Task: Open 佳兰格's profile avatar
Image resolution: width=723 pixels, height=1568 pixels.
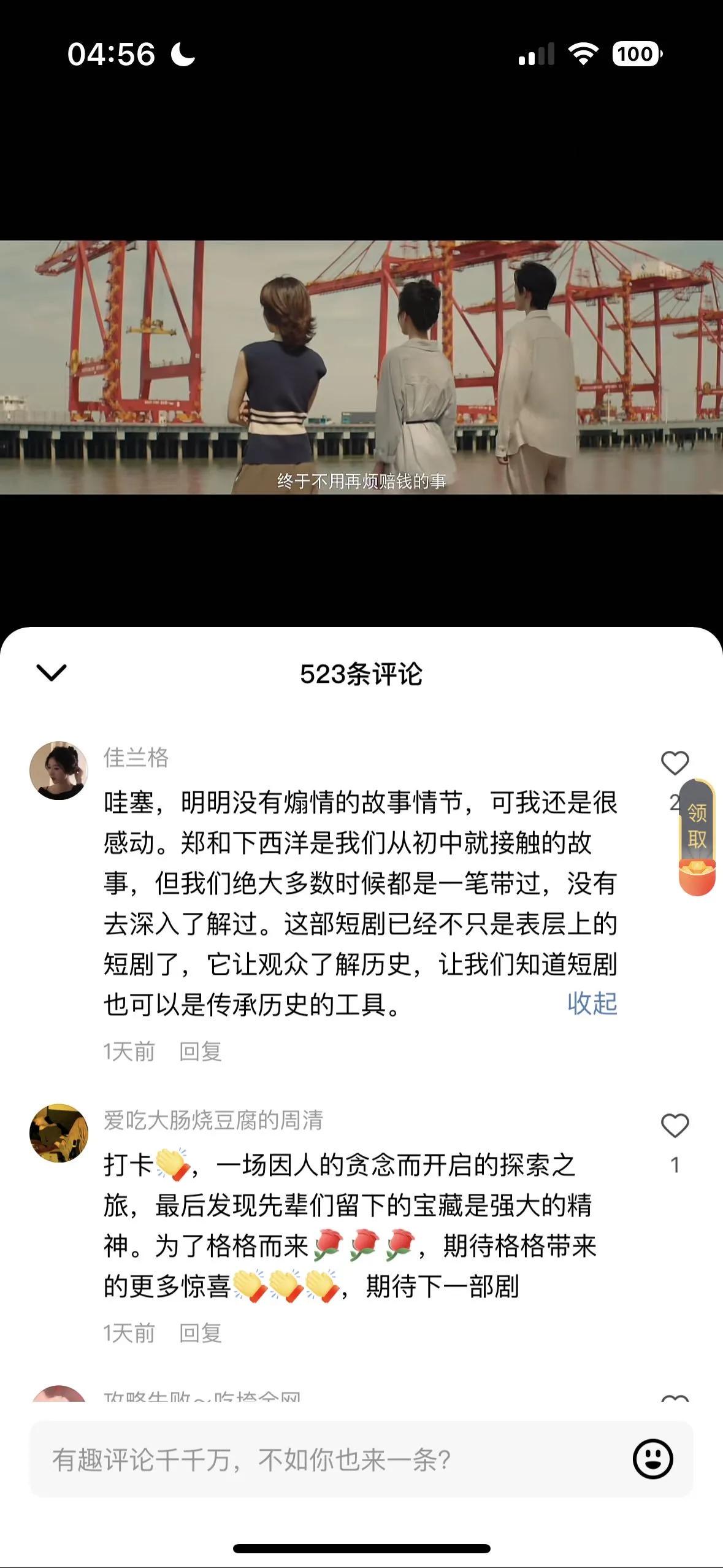Action: tap(59, 770)
